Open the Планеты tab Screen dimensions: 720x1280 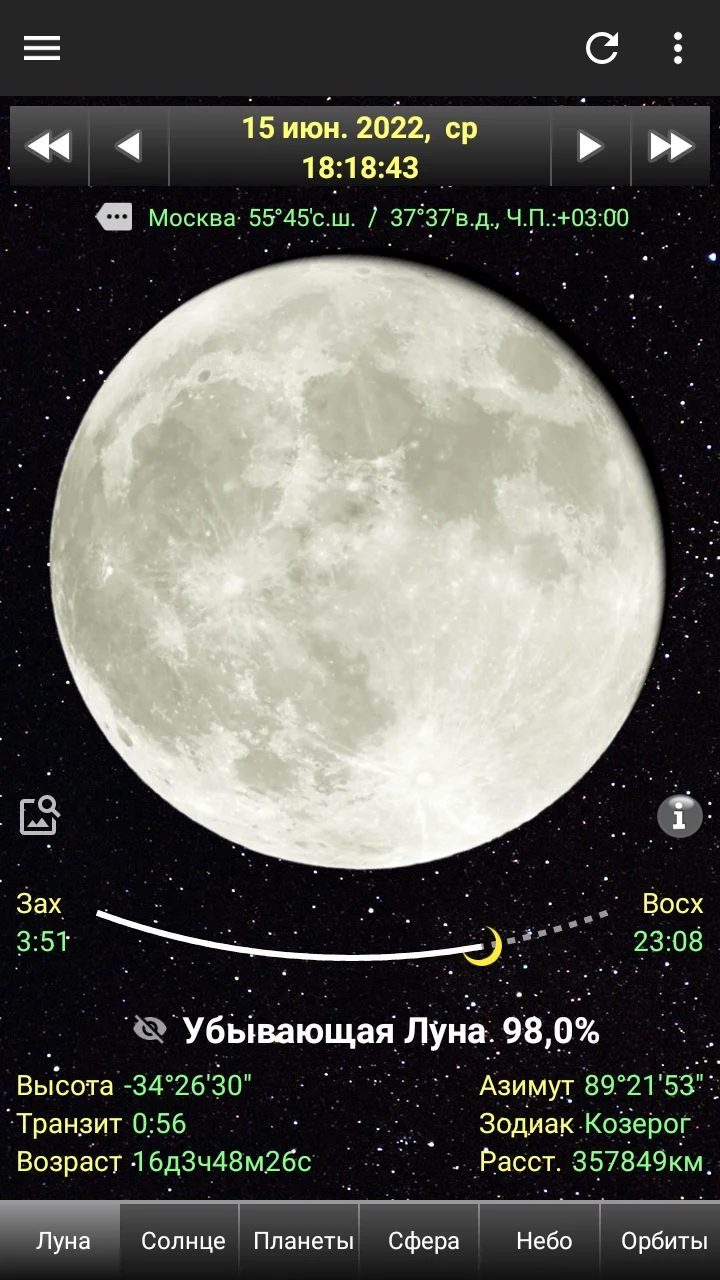(302, 1241)
